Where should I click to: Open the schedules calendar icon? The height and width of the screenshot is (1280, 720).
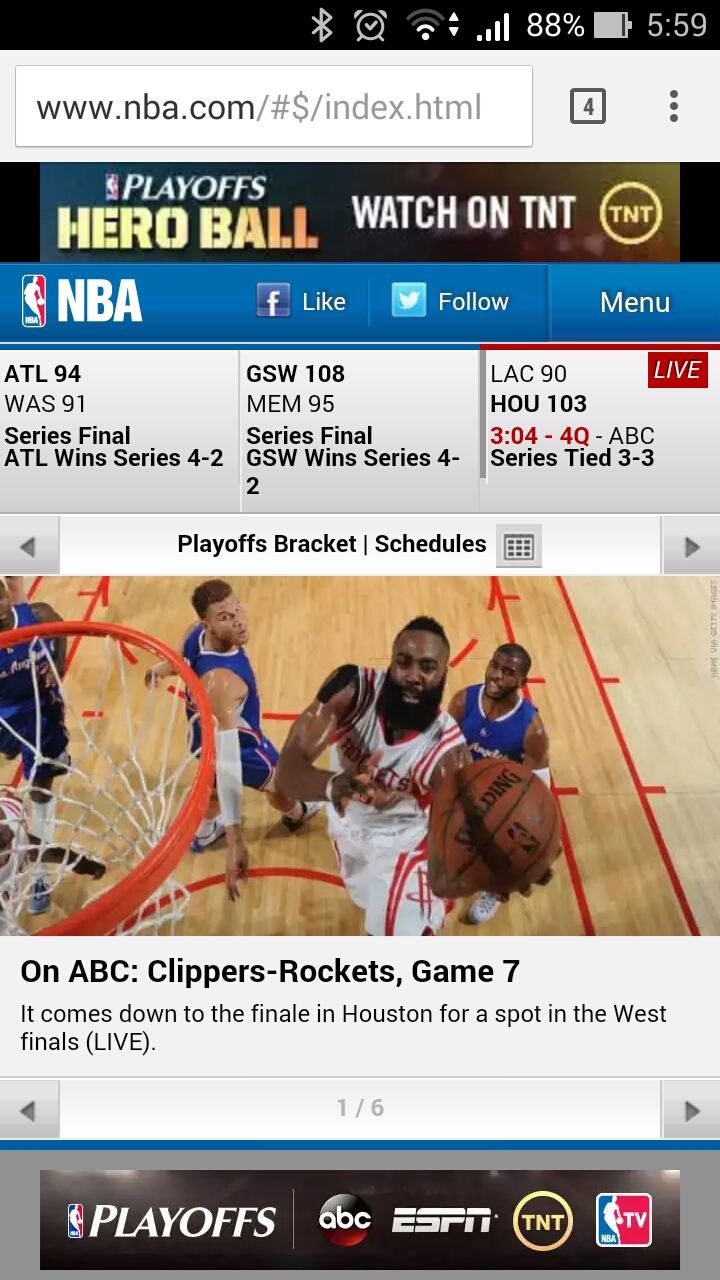518,546
